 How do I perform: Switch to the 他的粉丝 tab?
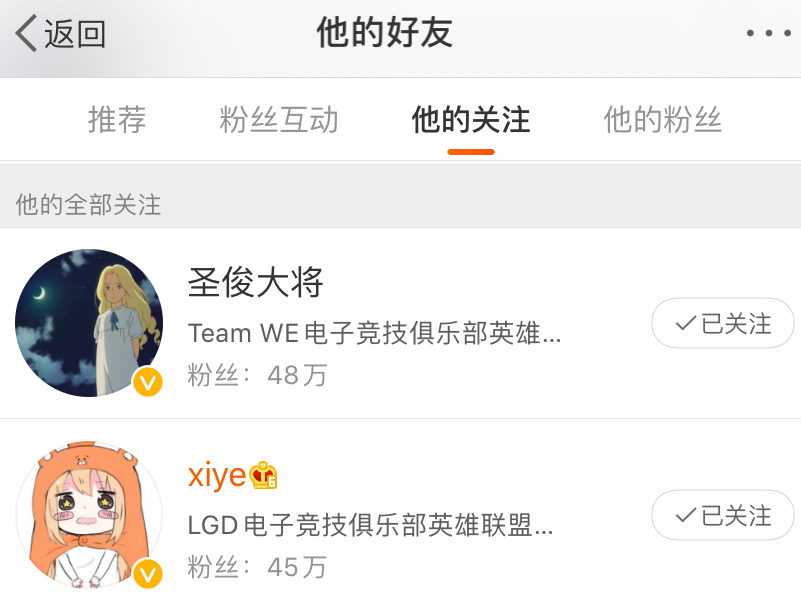(662, 120)
